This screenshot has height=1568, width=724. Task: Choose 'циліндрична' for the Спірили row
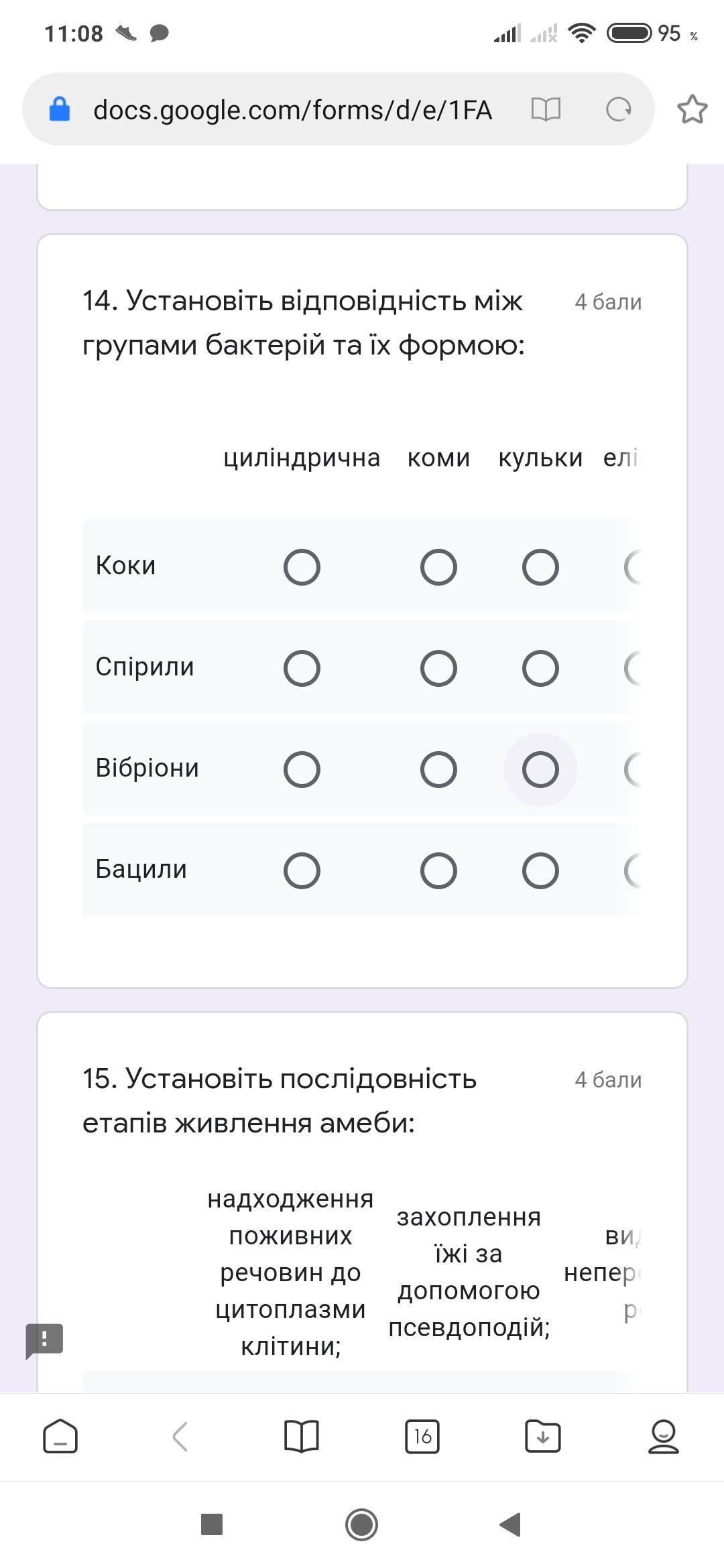302,668
